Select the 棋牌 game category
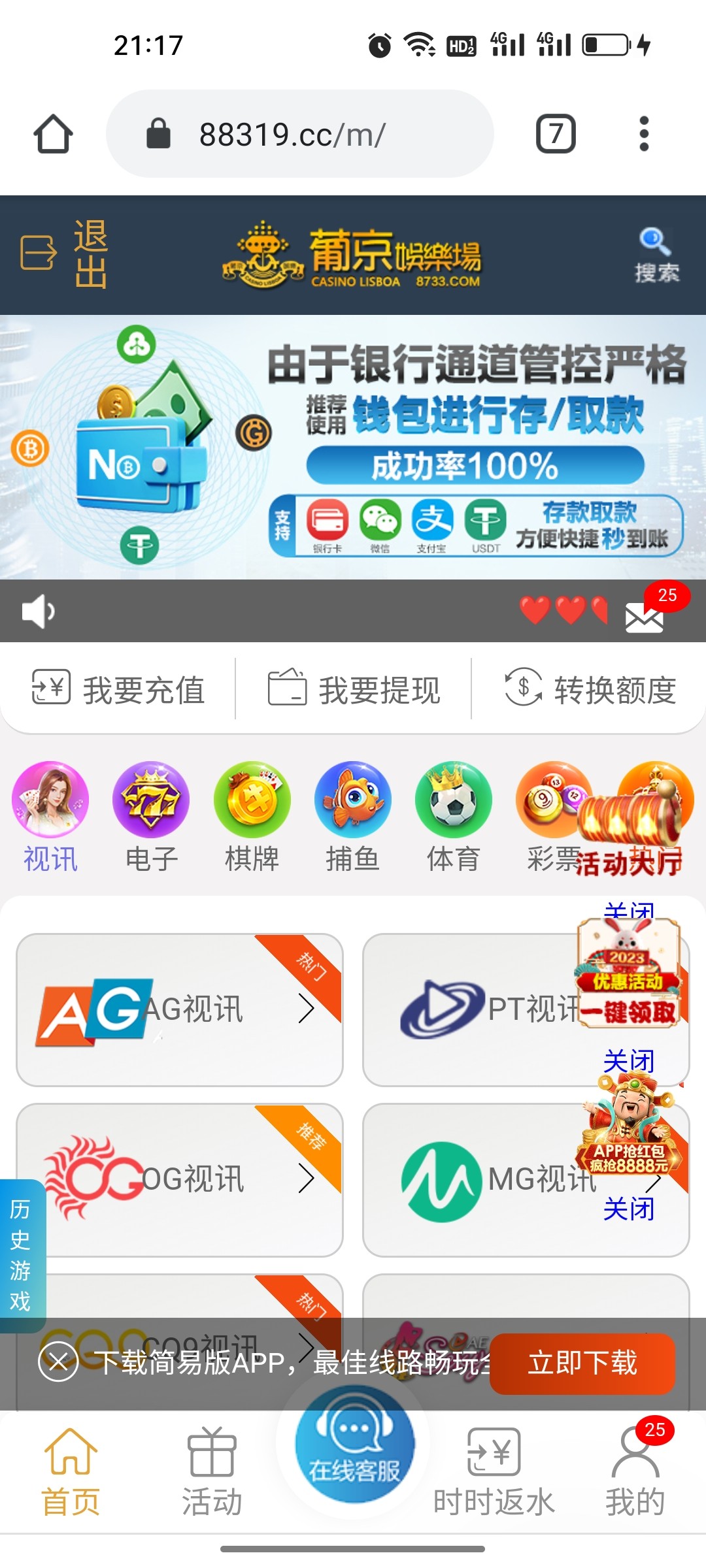 [x=252, y=817]
